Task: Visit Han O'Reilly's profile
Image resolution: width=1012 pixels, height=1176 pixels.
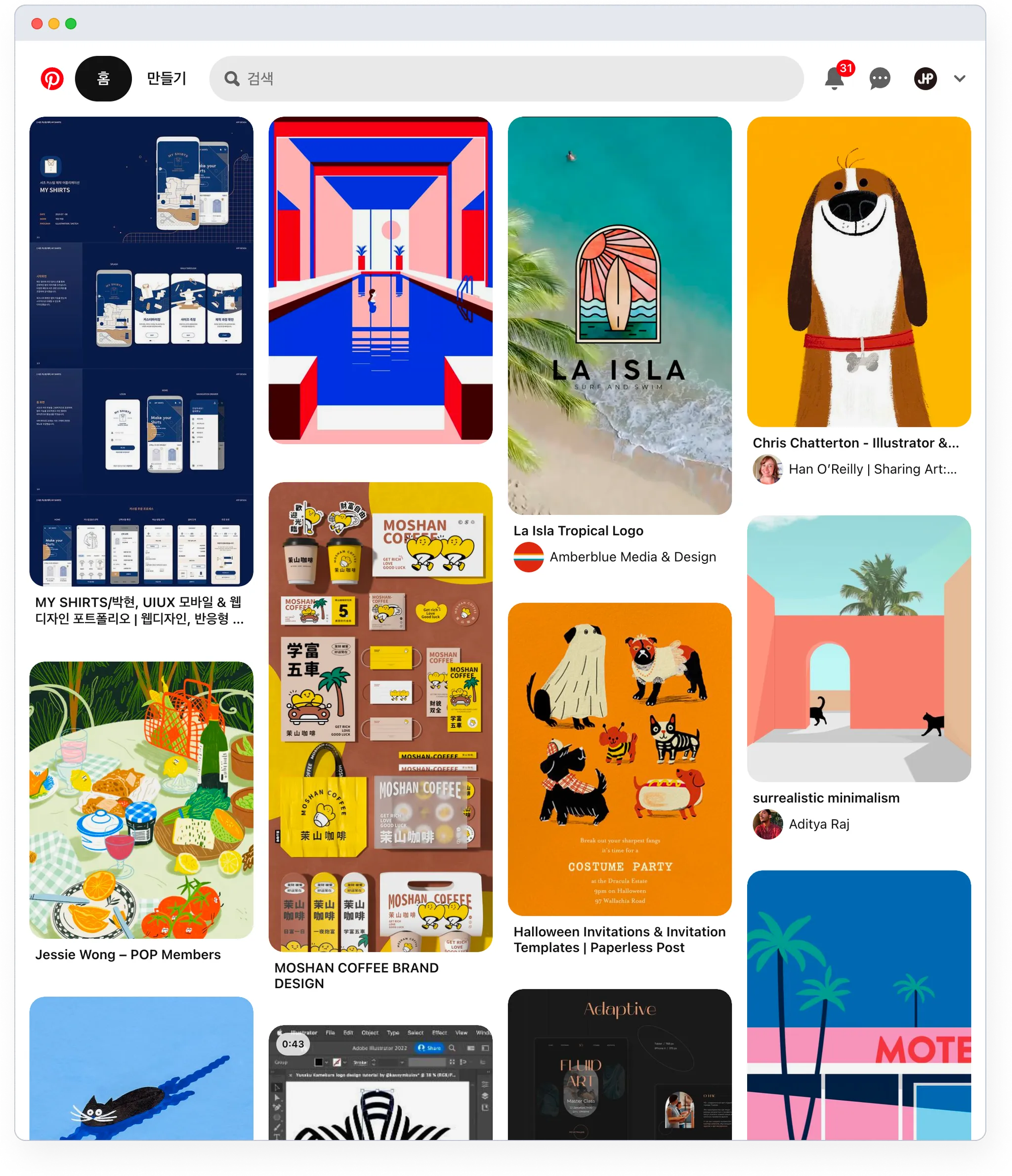Action: coord(872,469)
